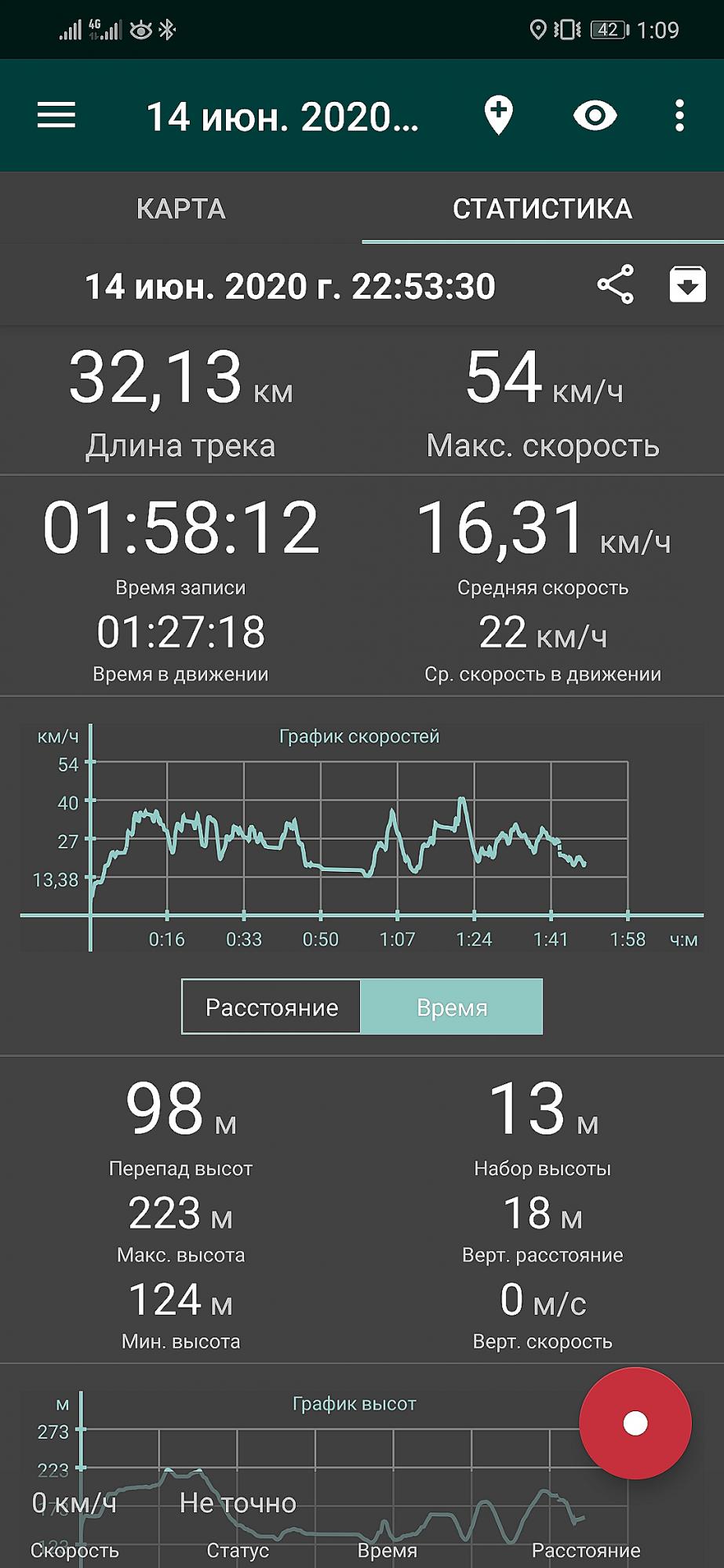This screenshot has width=724, height=1568.
Task: Start recording with the red button
Action: pyautogui.click(x=635, y=1423)
